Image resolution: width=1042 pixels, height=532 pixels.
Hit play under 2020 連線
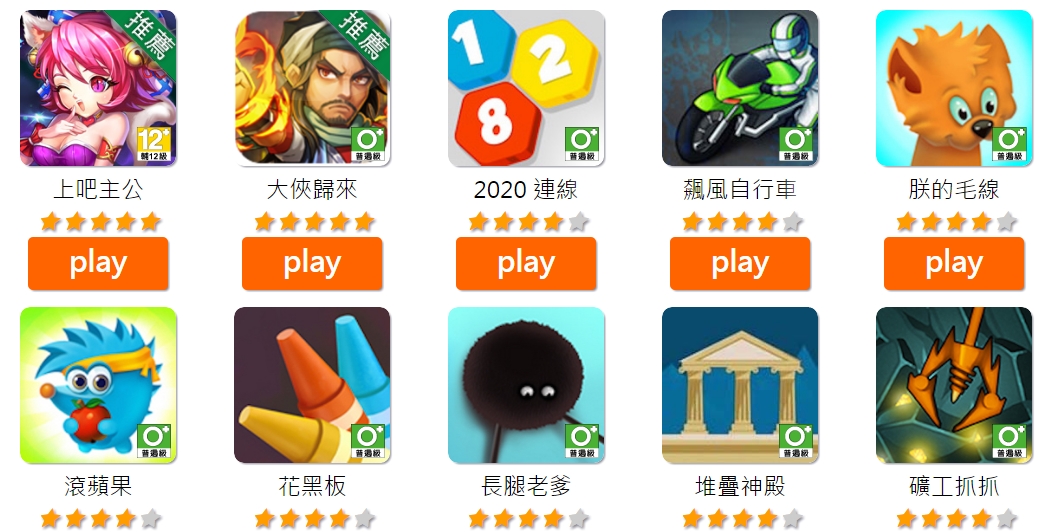[526, 263]
